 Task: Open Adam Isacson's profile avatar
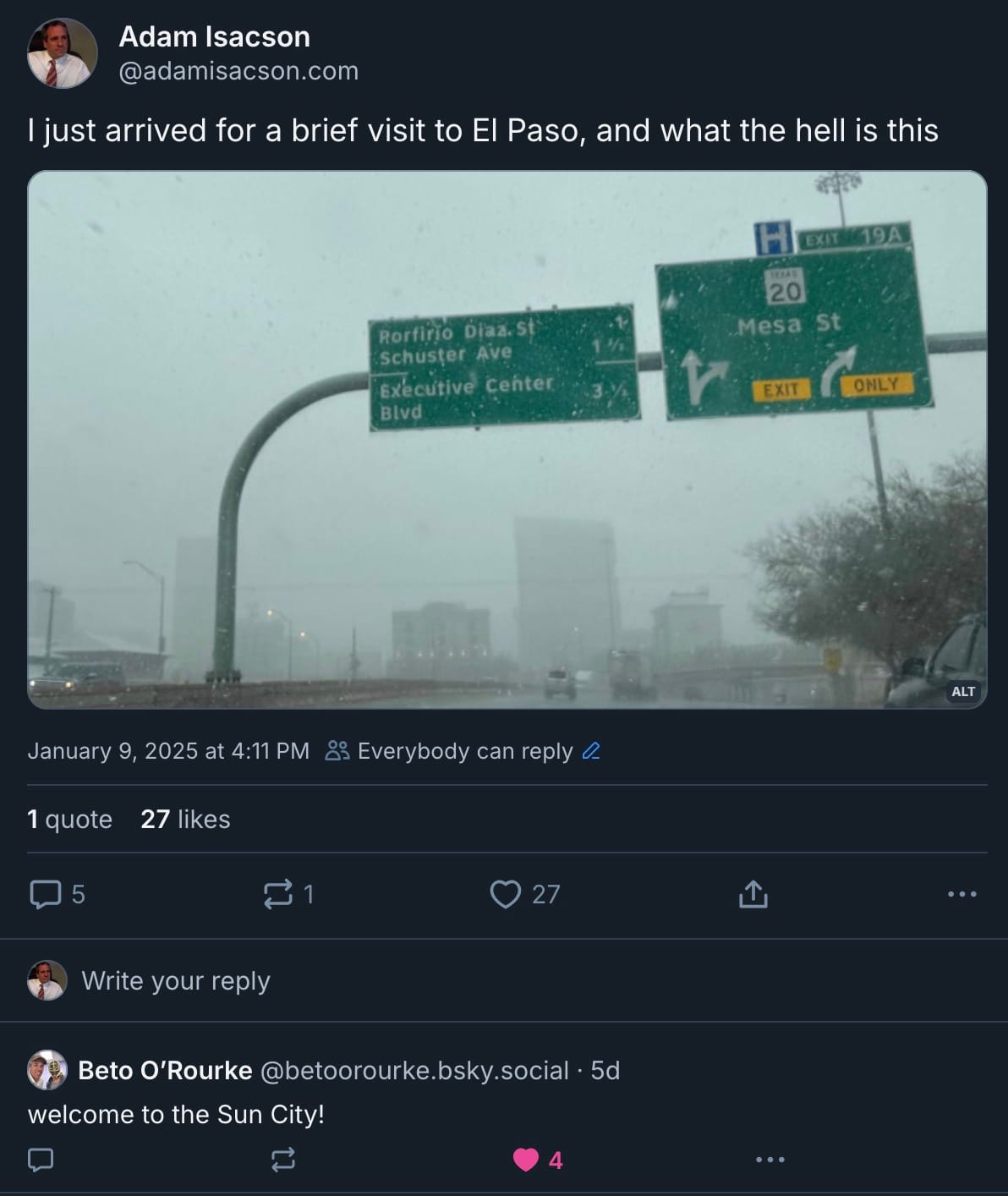[62, 53]
